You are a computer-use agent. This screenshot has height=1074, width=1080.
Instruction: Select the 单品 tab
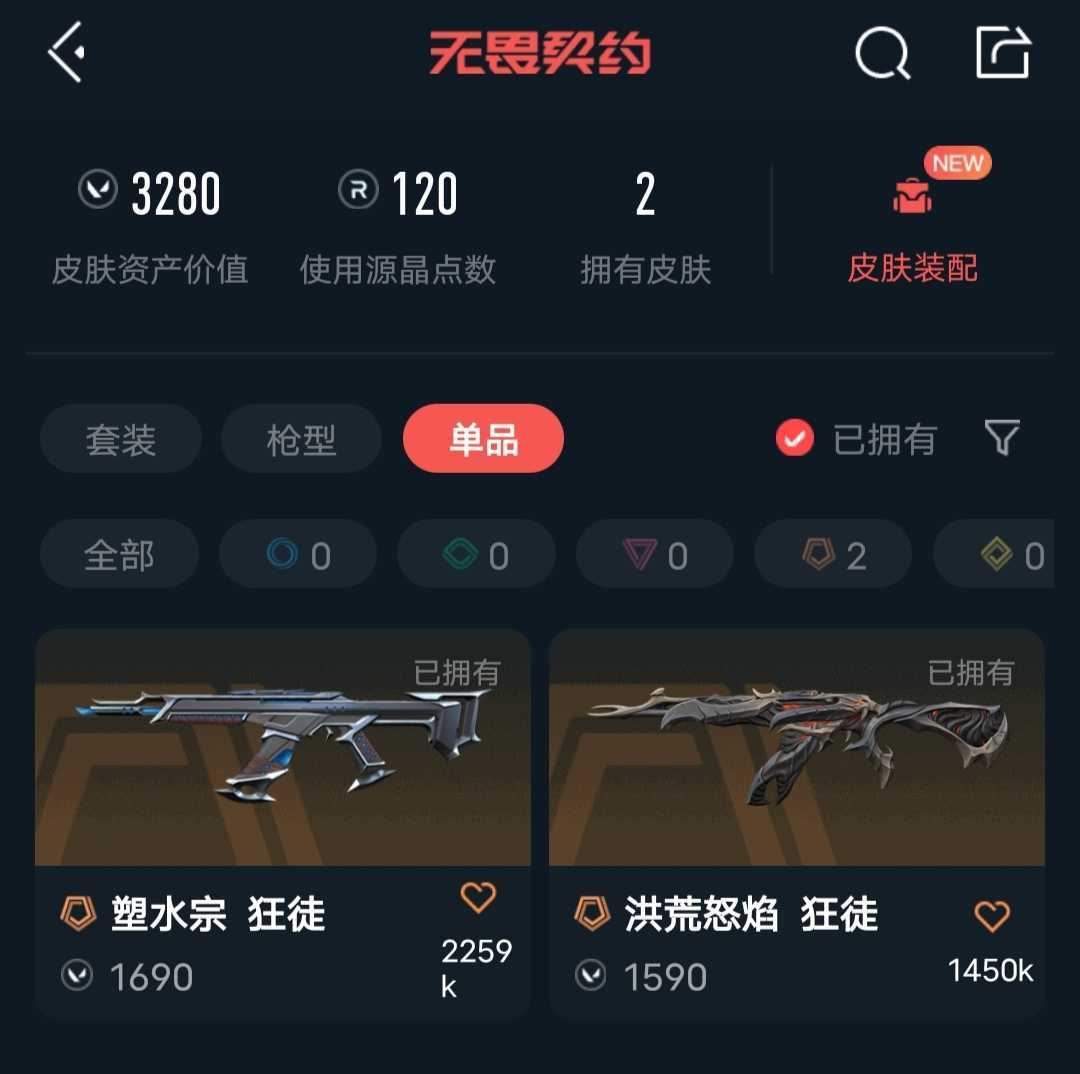(x=483, y=439)
